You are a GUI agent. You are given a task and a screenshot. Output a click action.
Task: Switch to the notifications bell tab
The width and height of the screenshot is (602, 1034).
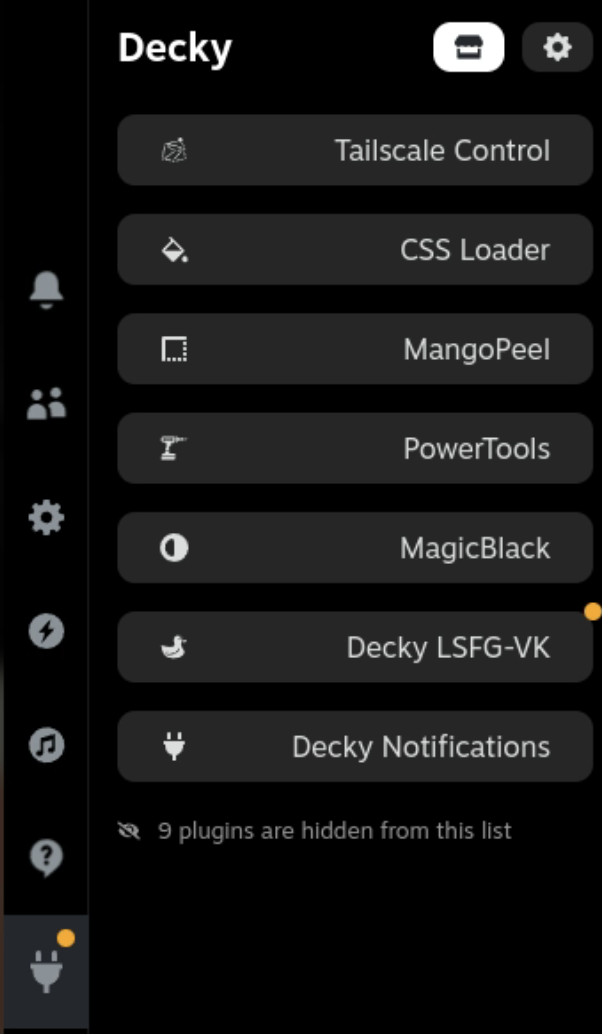(x=46, y=290)
